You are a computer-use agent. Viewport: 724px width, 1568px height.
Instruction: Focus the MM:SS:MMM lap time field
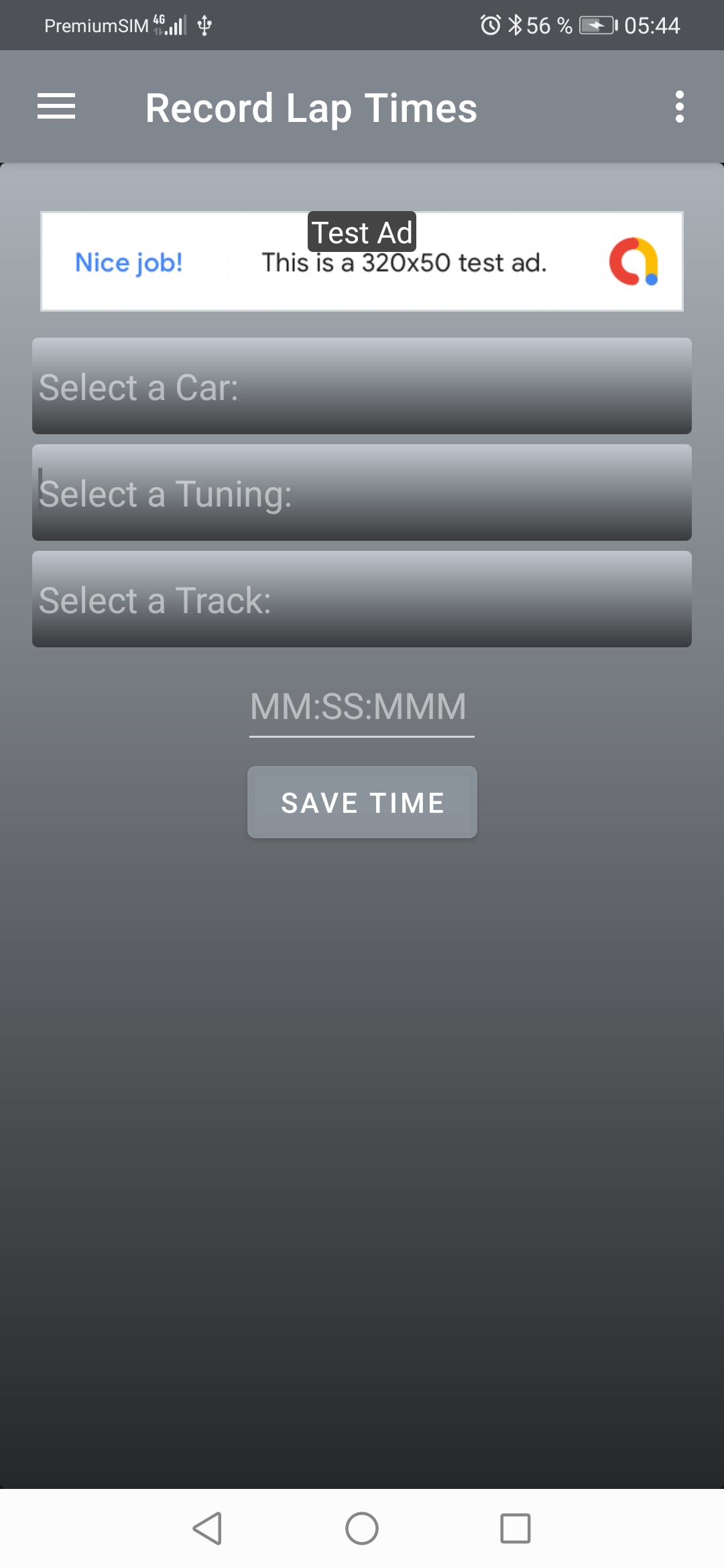pyautogui.click(x=362, y=708)
